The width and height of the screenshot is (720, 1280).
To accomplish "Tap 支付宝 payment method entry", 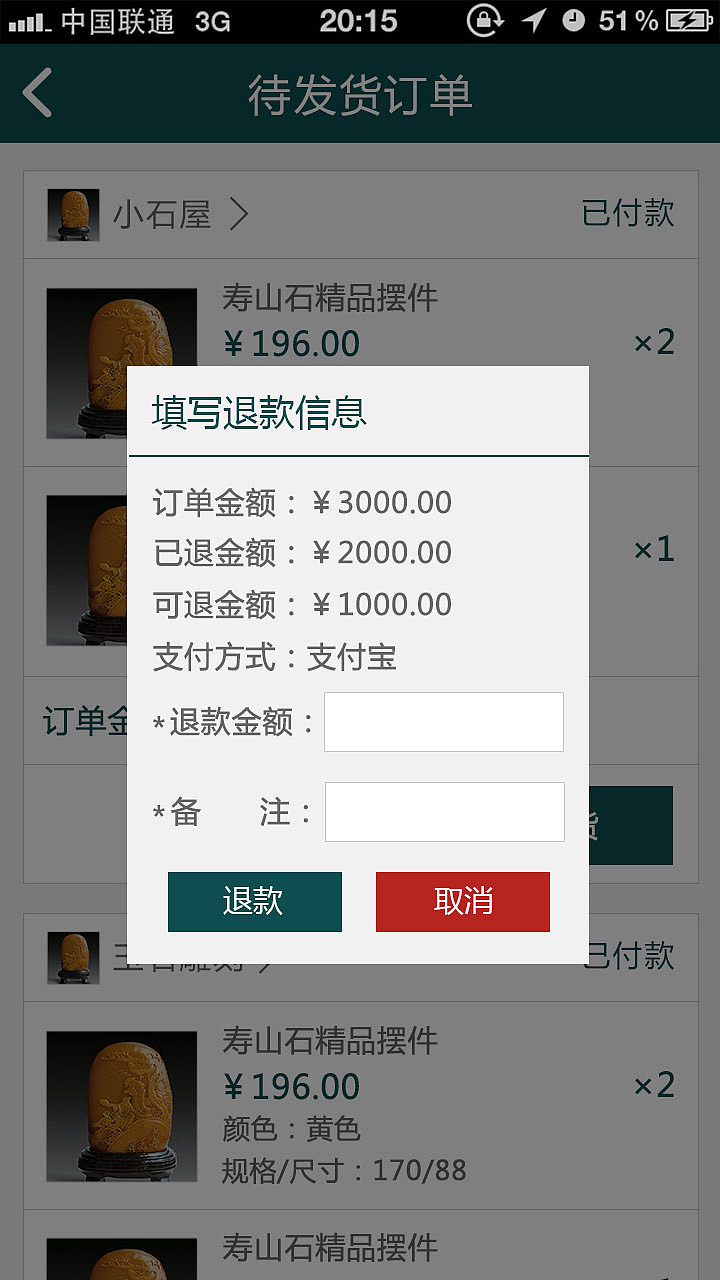I will point(352,657).
